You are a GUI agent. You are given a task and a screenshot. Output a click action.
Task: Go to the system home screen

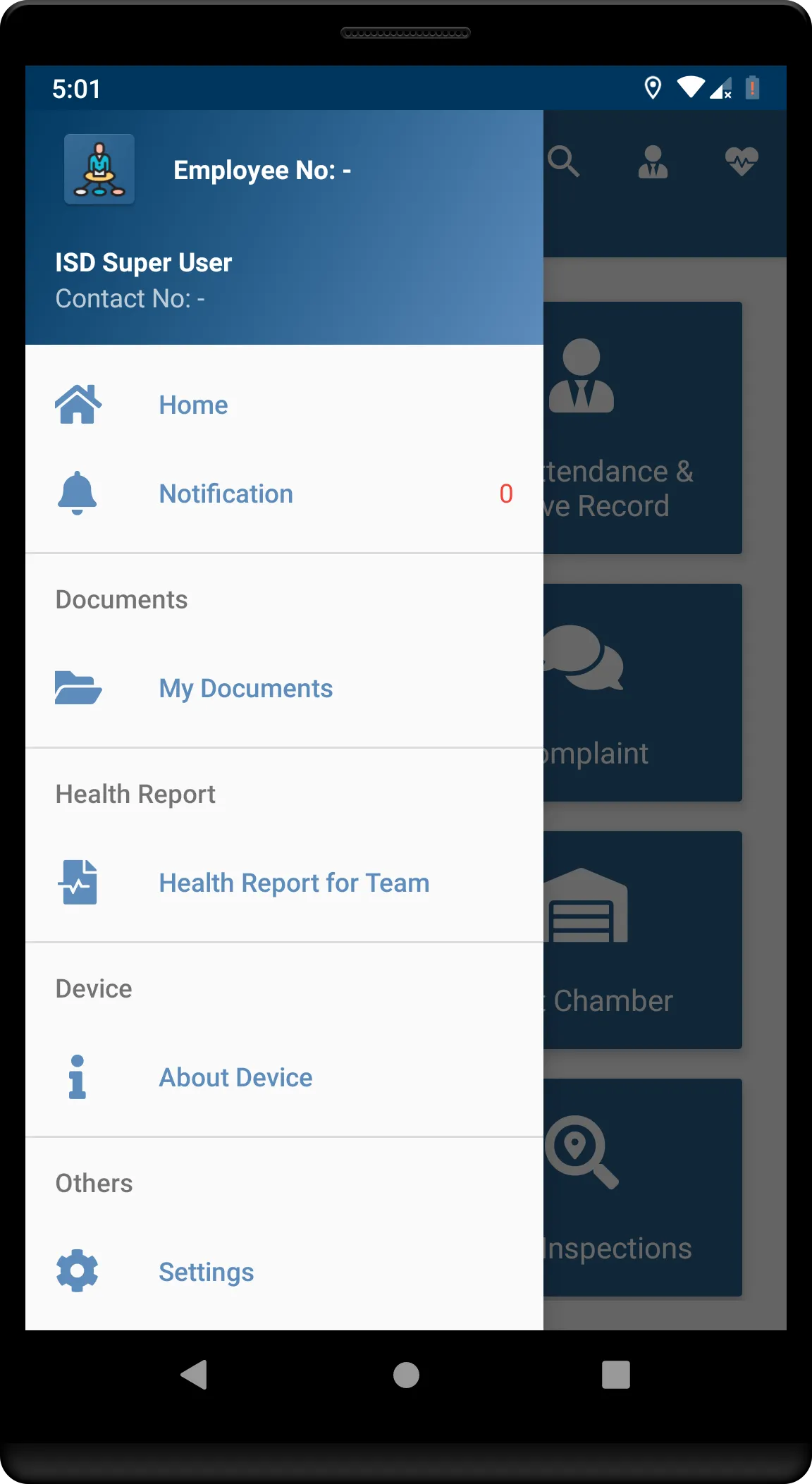[406, 1375]
